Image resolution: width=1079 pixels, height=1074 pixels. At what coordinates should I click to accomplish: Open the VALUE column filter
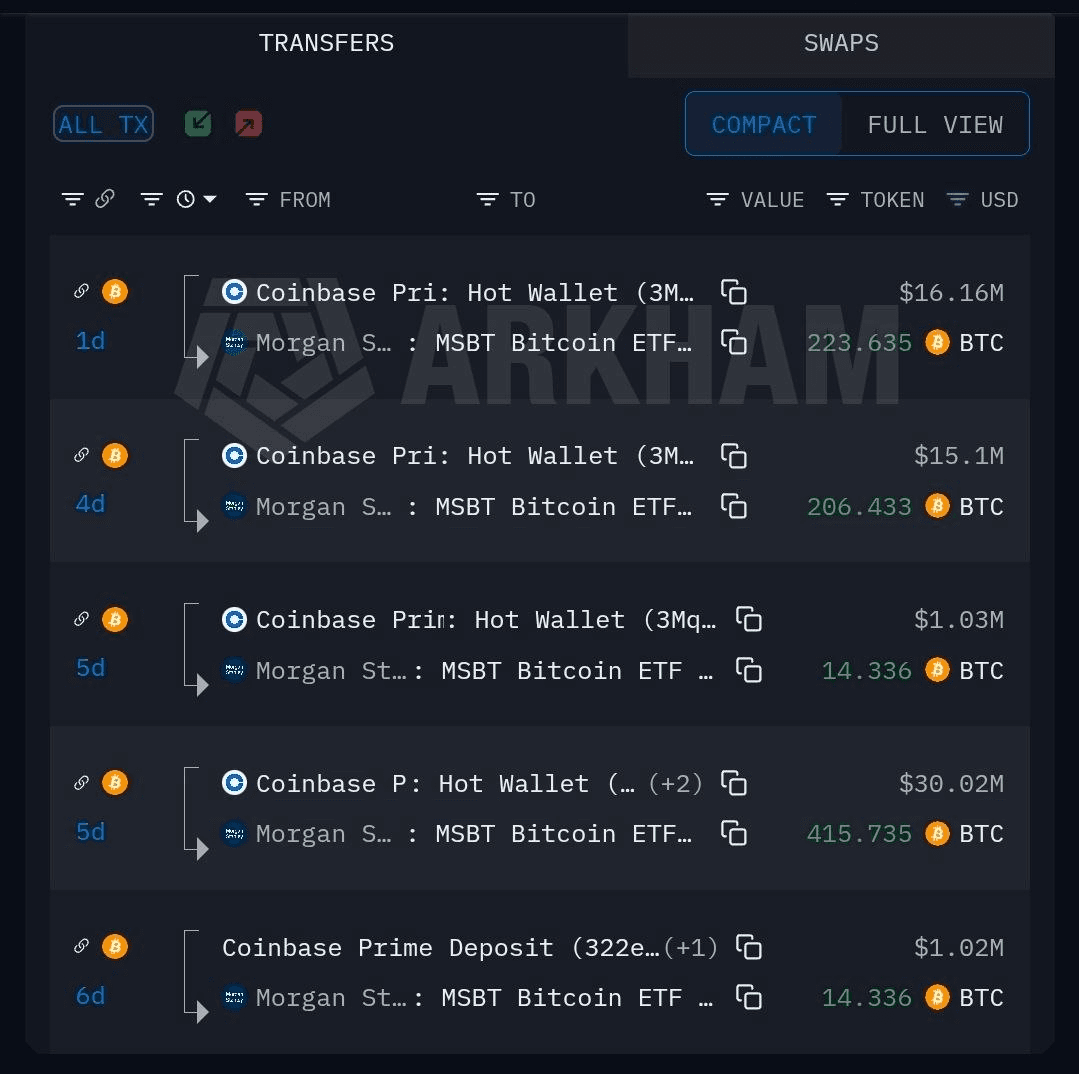756,200
